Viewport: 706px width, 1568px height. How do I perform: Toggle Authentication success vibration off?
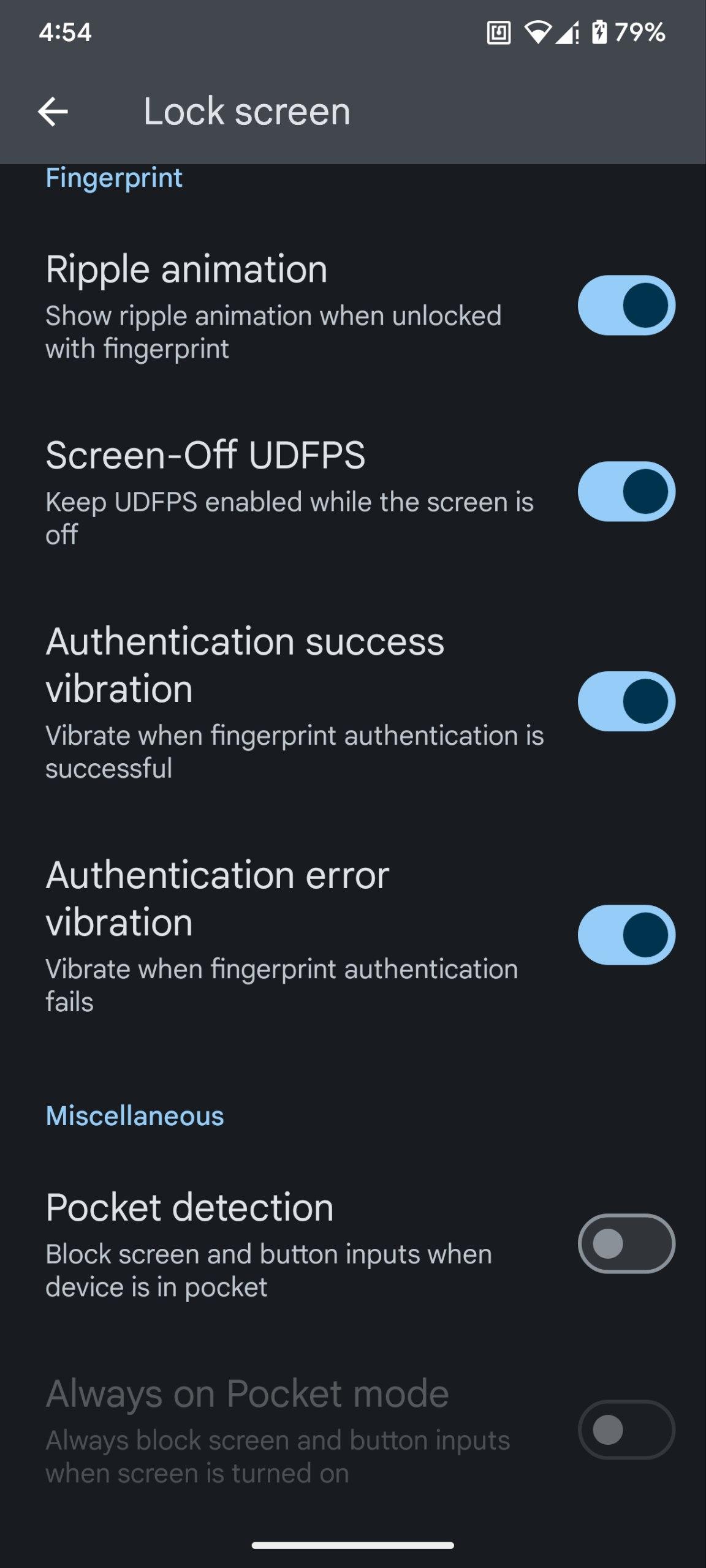[626, 701]
